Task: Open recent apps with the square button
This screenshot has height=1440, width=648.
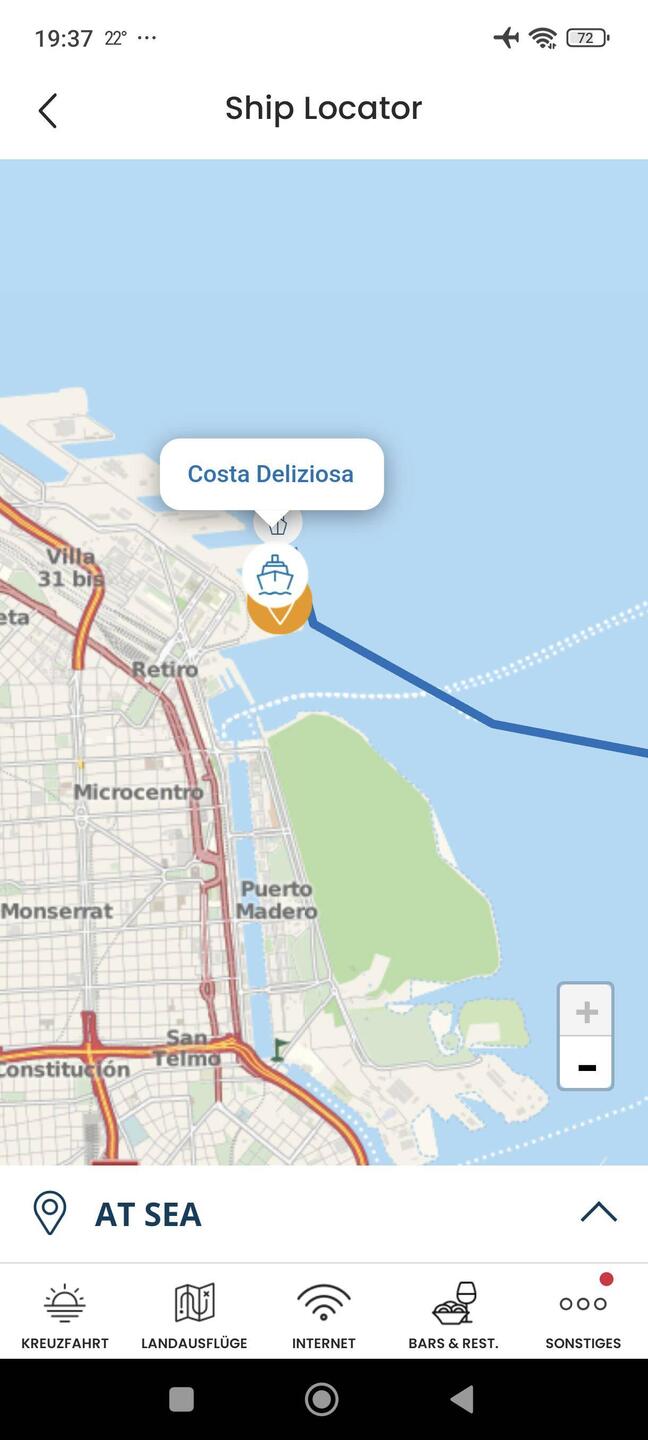Action: 181,1399
